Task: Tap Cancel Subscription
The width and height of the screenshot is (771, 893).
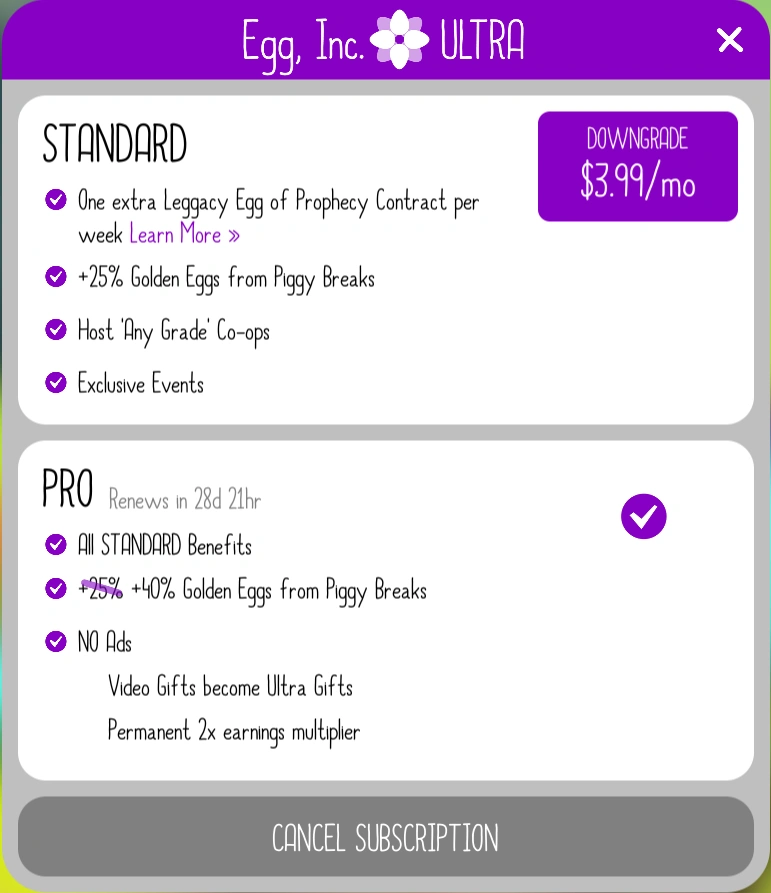Action: click(x=385, y=837)
